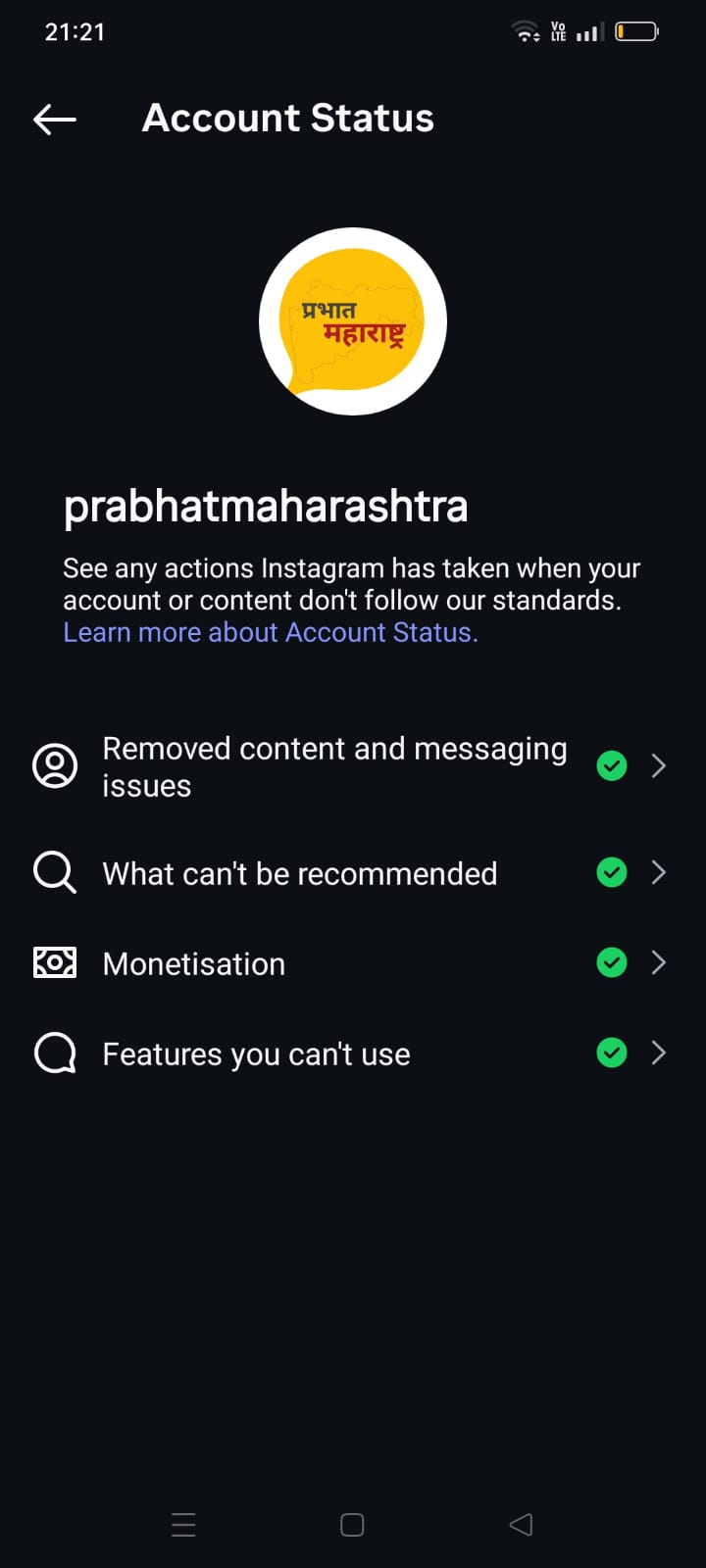Go back from Account Status
Screen dimensions: 706x1568
pyautogui.click(x=55, y=120)
